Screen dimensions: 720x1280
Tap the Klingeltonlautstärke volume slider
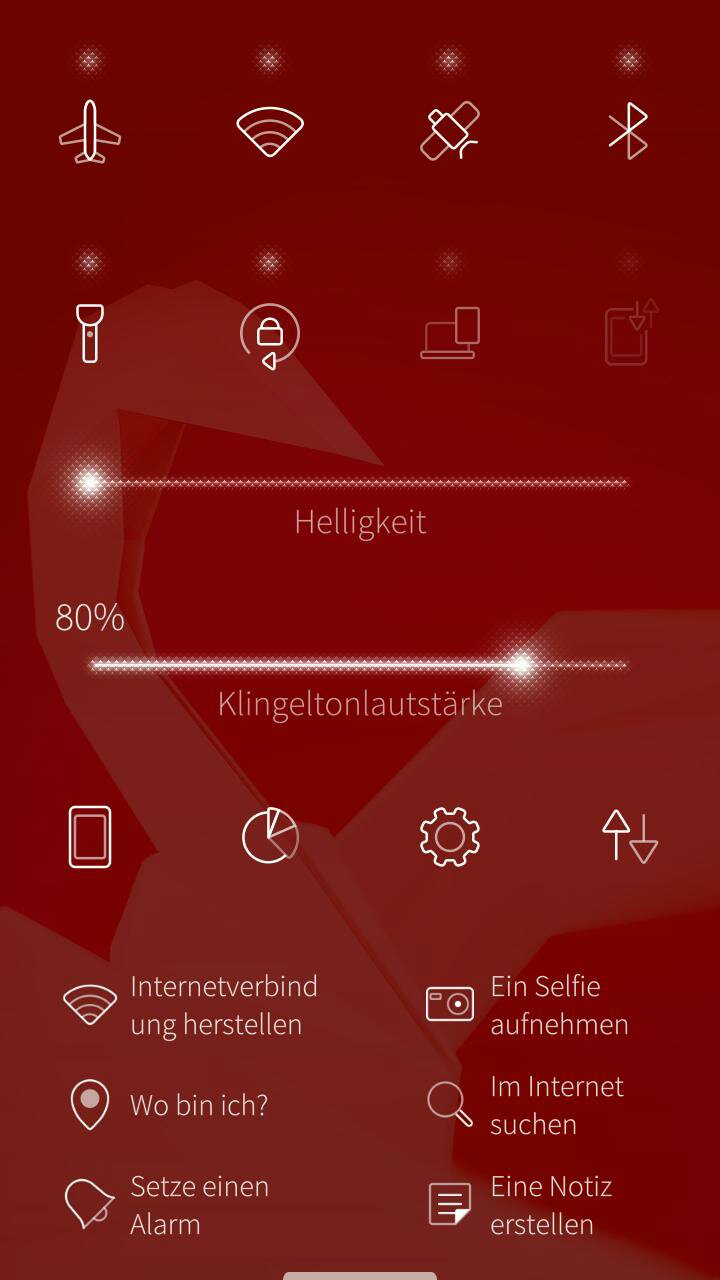(359, 664)
